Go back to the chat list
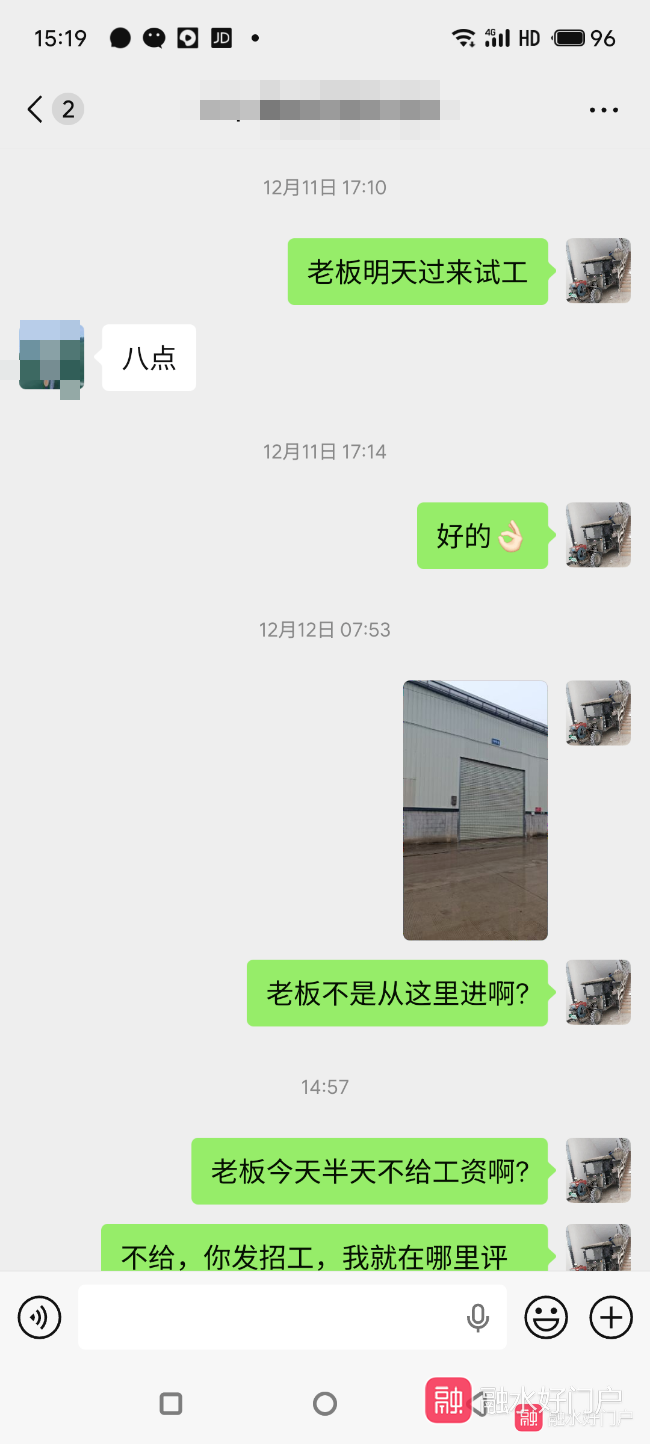Viewport: 650px width, 1444px height. (x=36, y=109)
